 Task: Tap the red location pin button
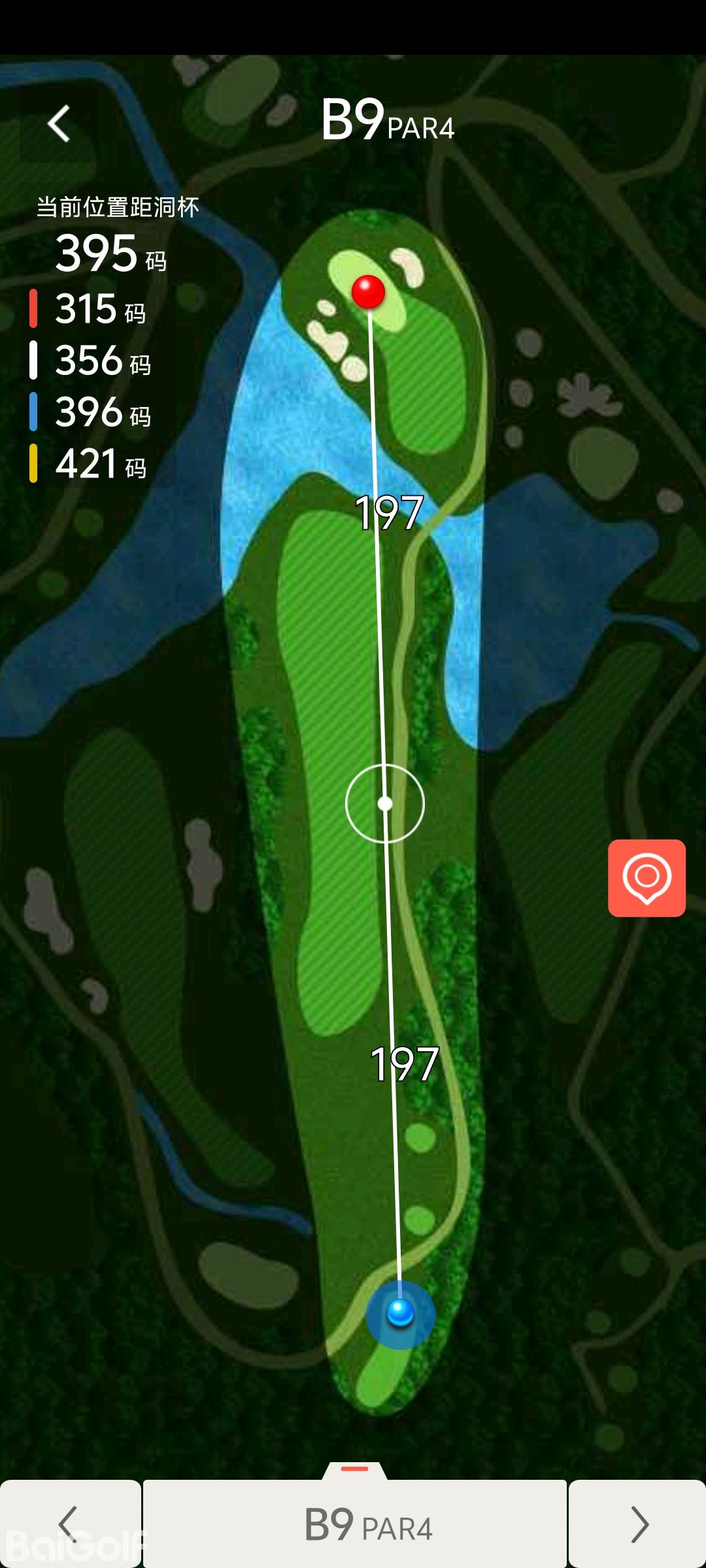click(x=647, y=877)
